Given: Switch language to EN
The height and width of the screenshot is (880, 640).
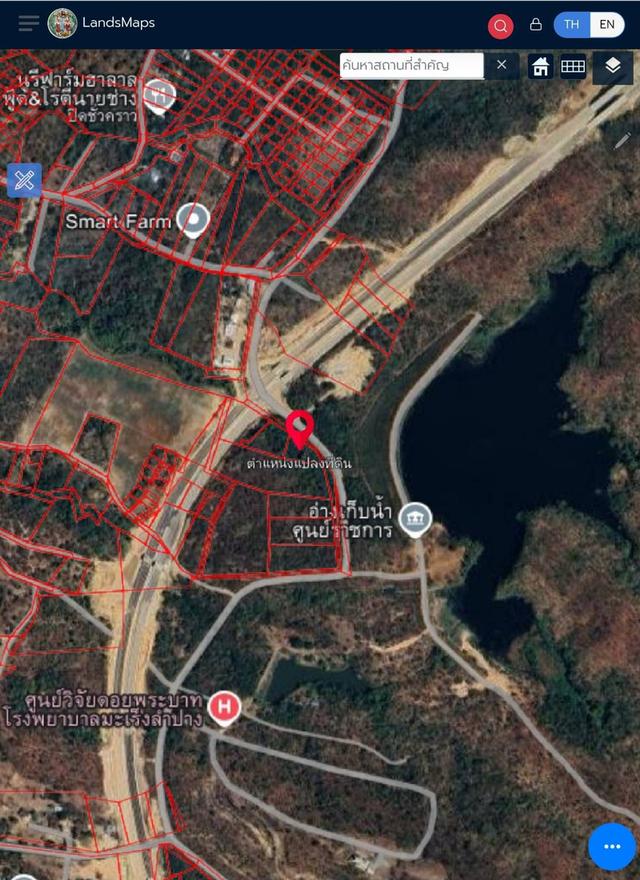Looking at the screenshot, I should click(x=606, y=24).
